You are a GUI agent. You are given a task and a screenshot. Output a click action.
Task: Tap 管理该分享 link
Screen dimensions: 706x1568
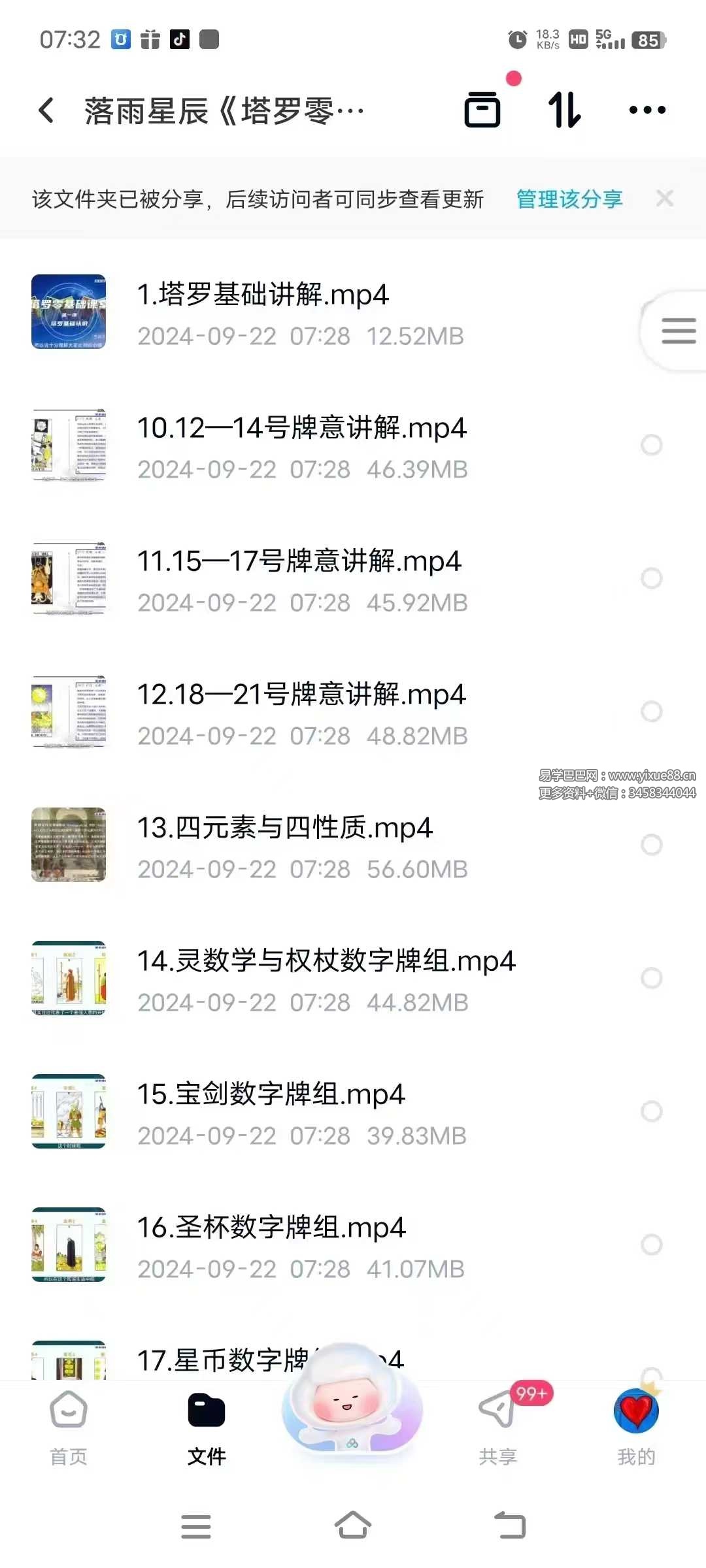[569, 199]
